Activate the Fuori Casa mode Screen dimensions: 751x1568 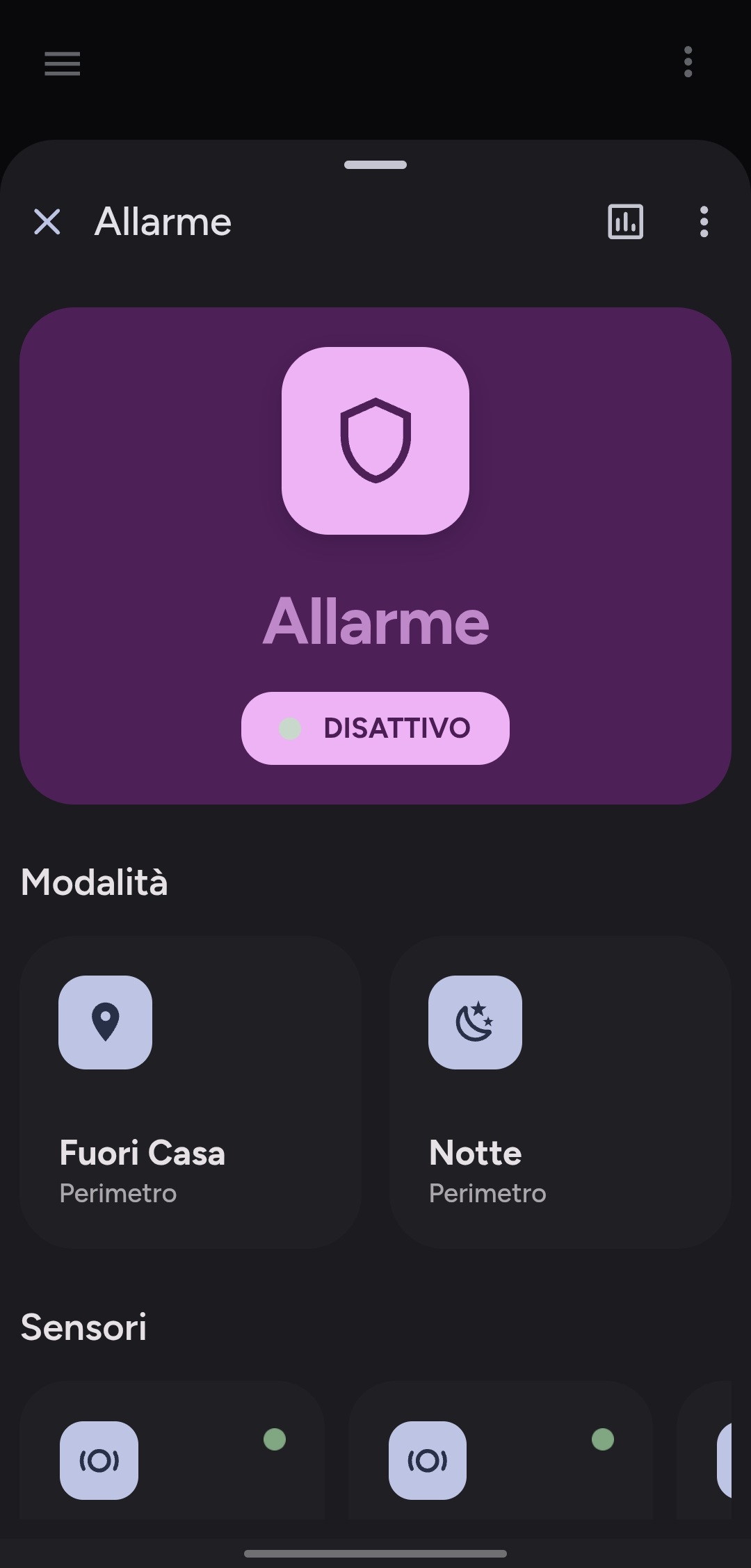[x=191, y=1092]
